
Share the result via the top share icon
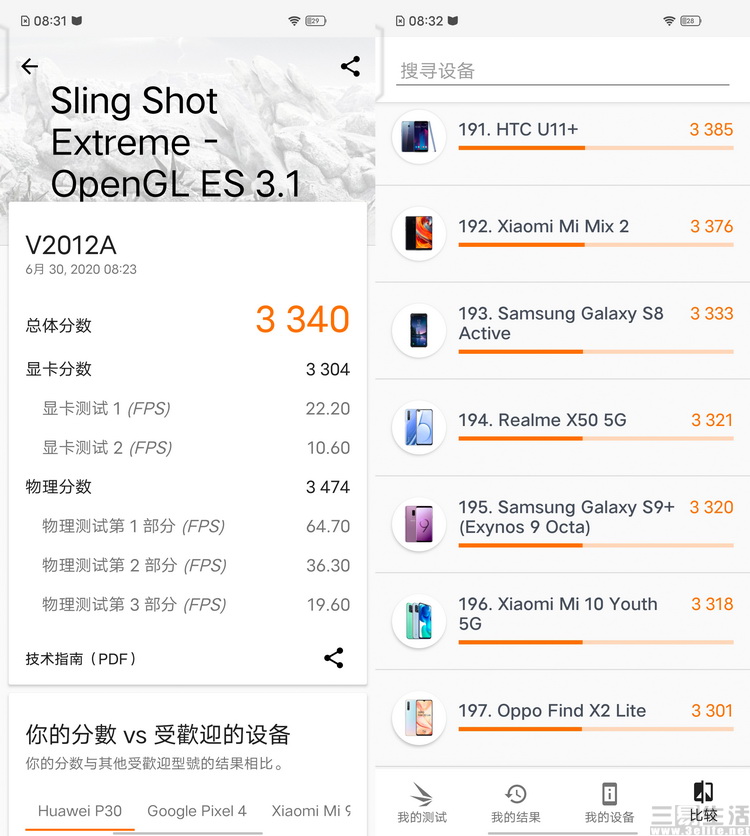(x=350, y=67)
